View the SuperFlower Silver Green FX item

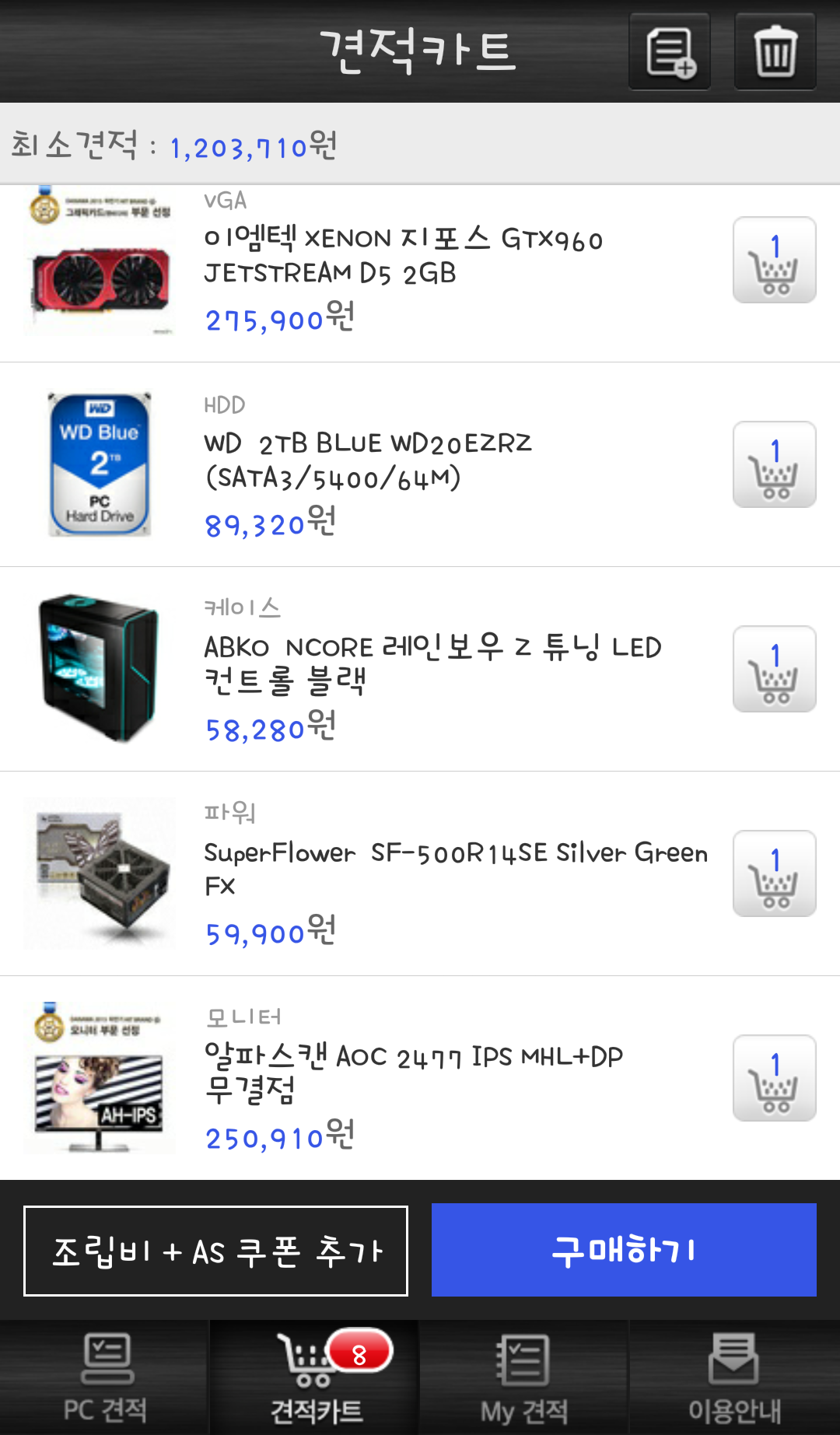(455, 868)
